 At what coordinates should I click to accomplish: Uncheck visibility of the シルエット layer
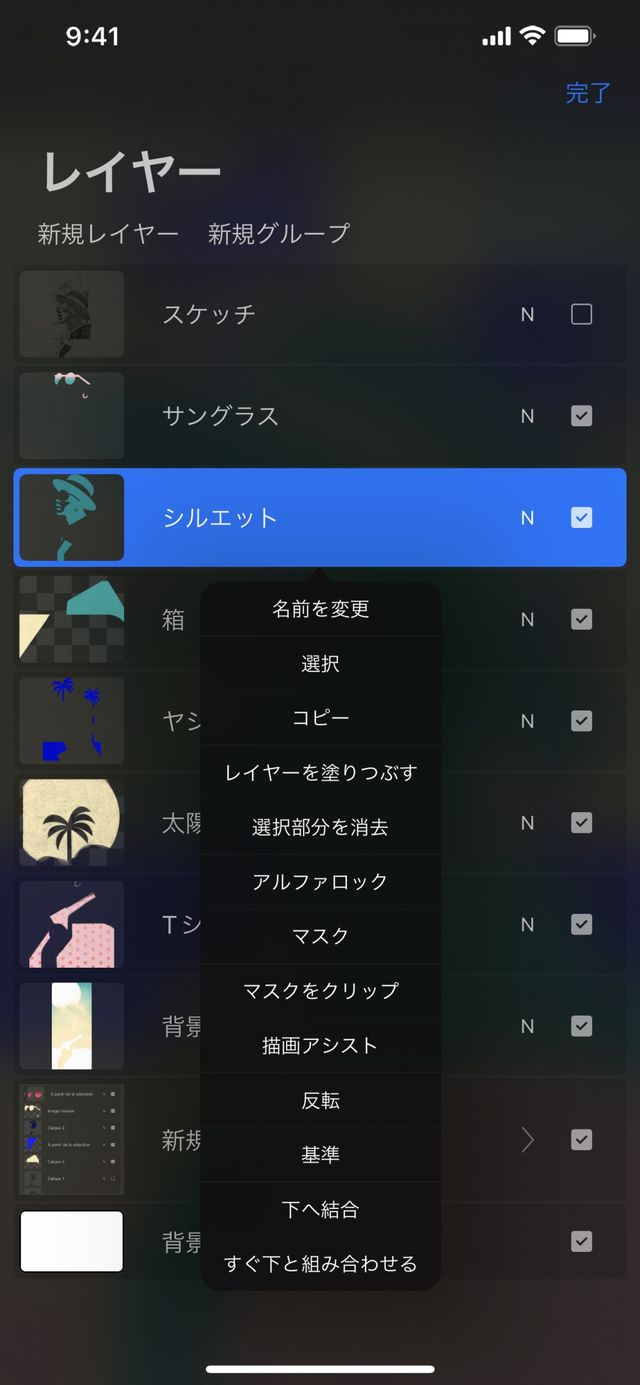tap(581, 517)
